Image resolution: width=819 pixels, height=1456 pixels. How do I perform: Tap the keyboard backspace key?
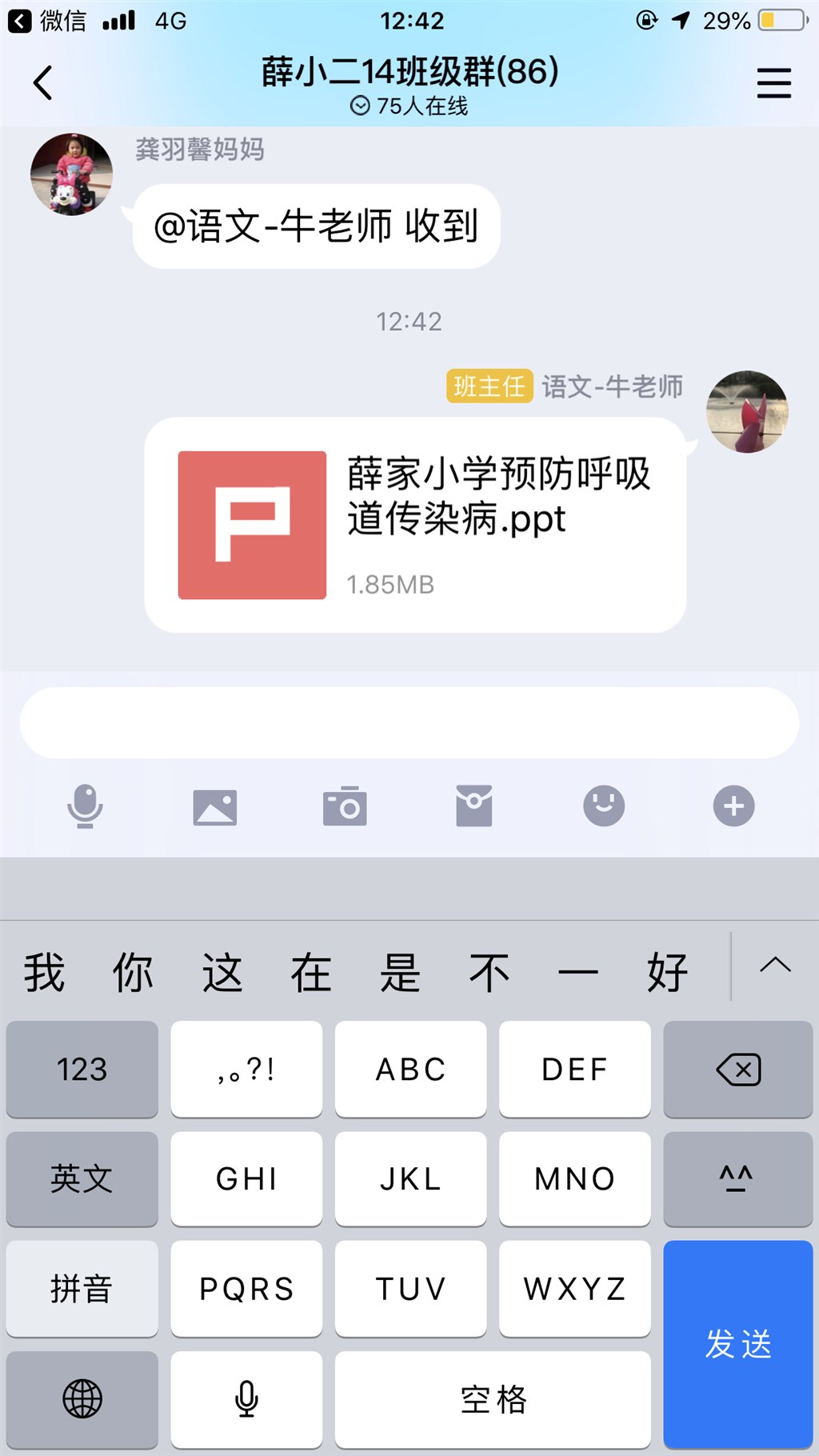click(737, 1069)
